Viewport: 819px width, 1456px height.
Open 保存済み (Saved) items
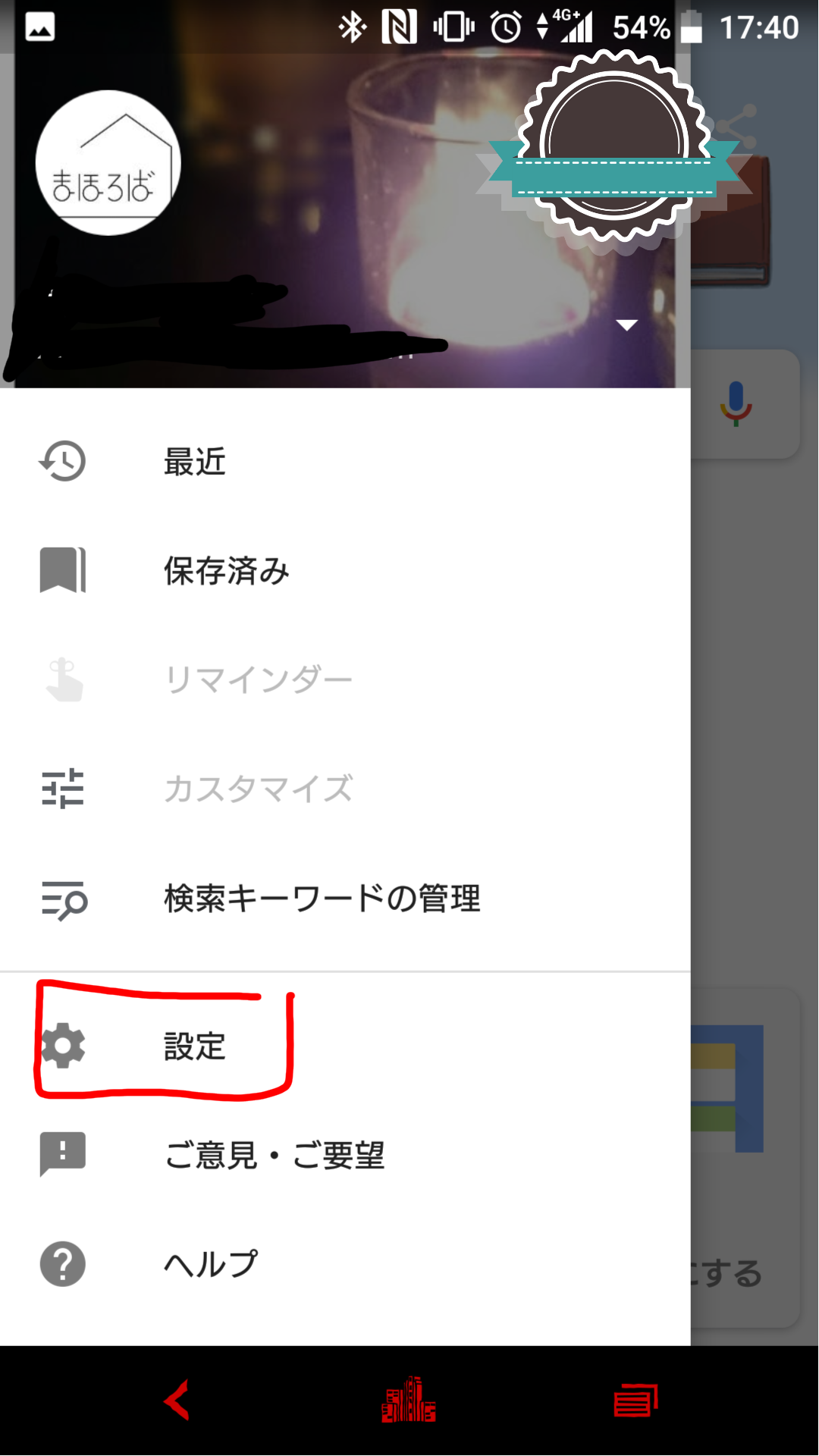pos(345,570)
